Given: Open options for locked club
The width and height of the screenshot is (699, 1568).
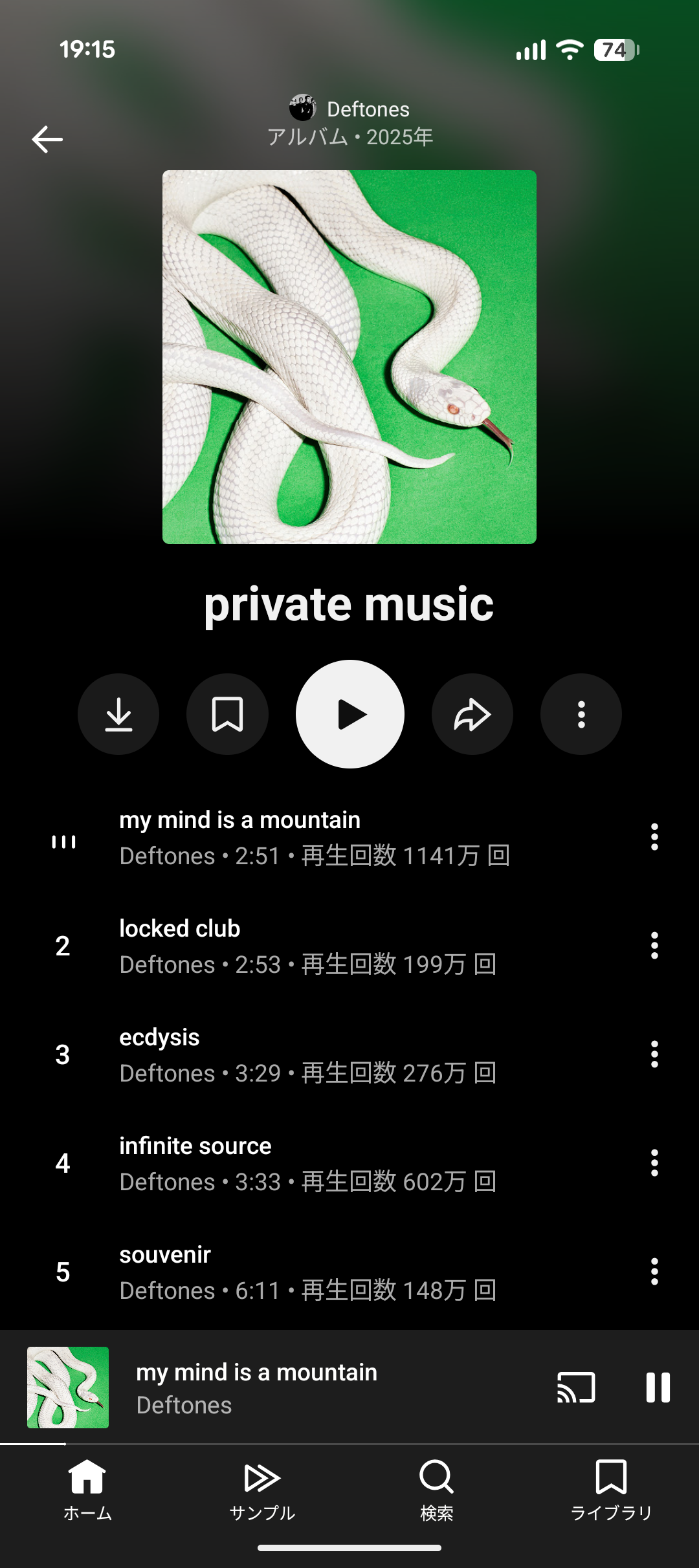Looking at the screenshot, I should click(654, 946).
